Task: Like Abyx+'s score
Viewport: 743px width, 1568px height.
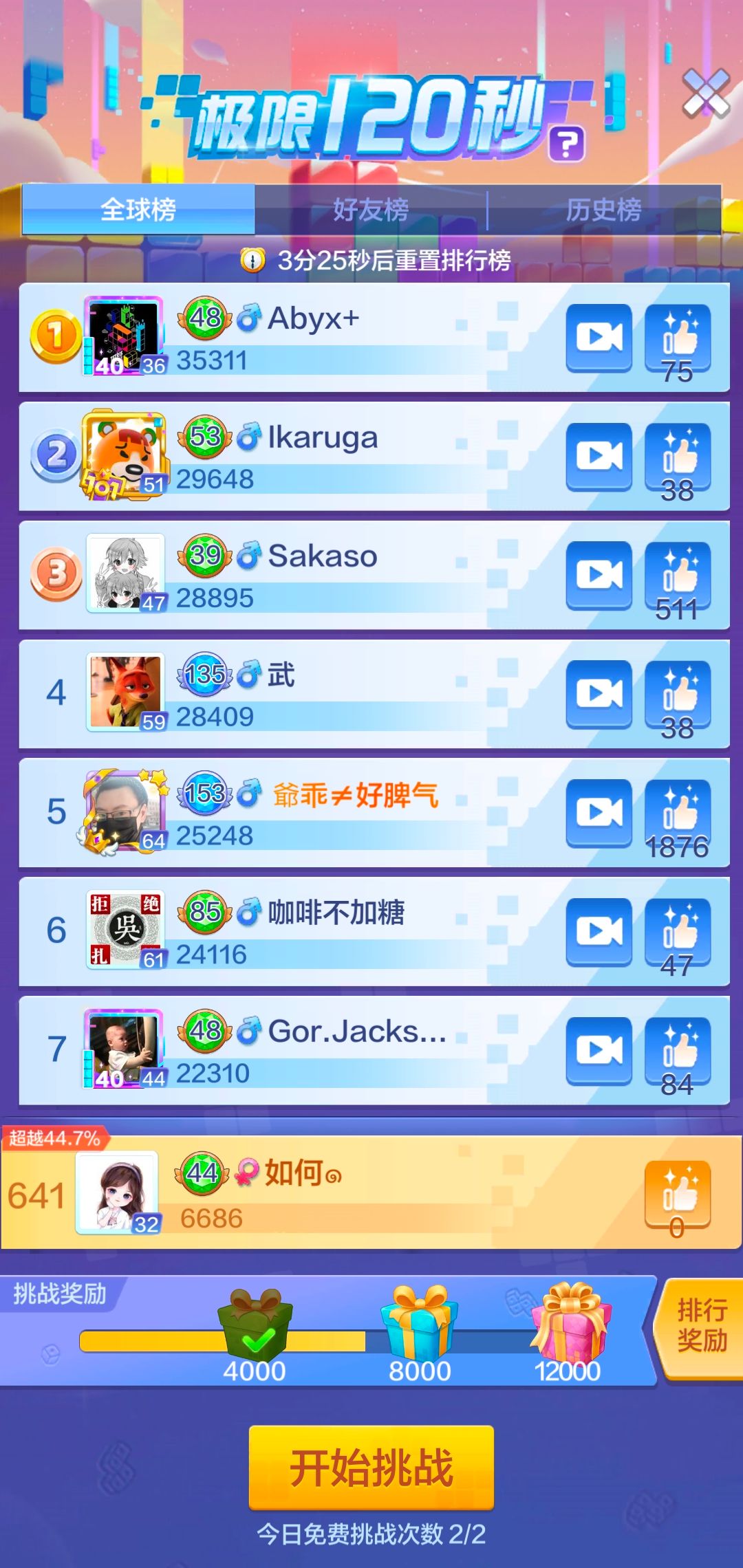Action: point(678,337)
